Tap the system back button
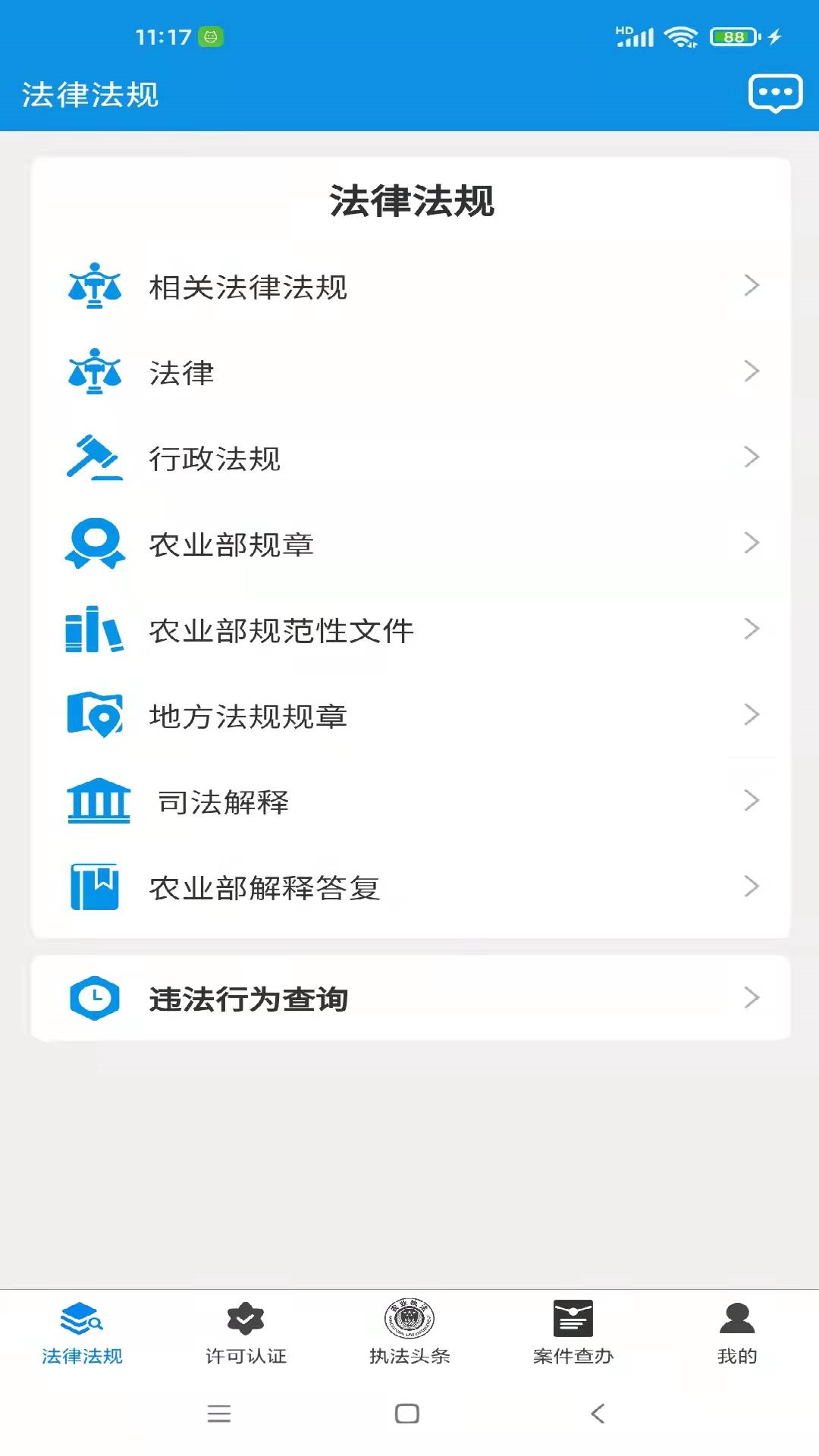 pos(598,1414)
